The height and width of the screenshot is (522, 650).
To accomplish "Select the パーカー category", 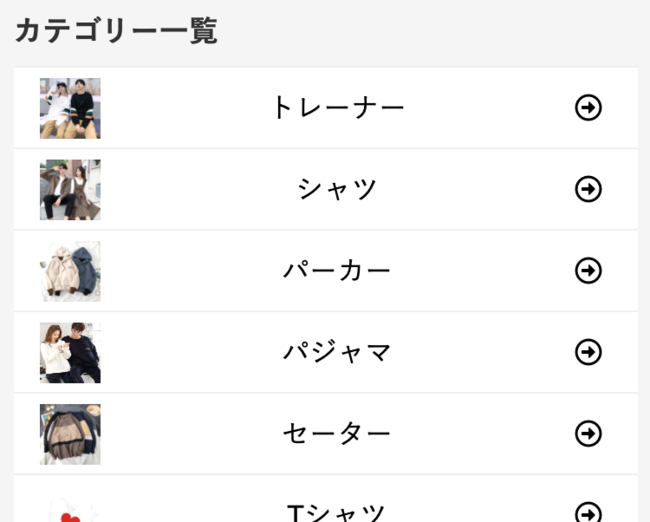I will point(337,271).
